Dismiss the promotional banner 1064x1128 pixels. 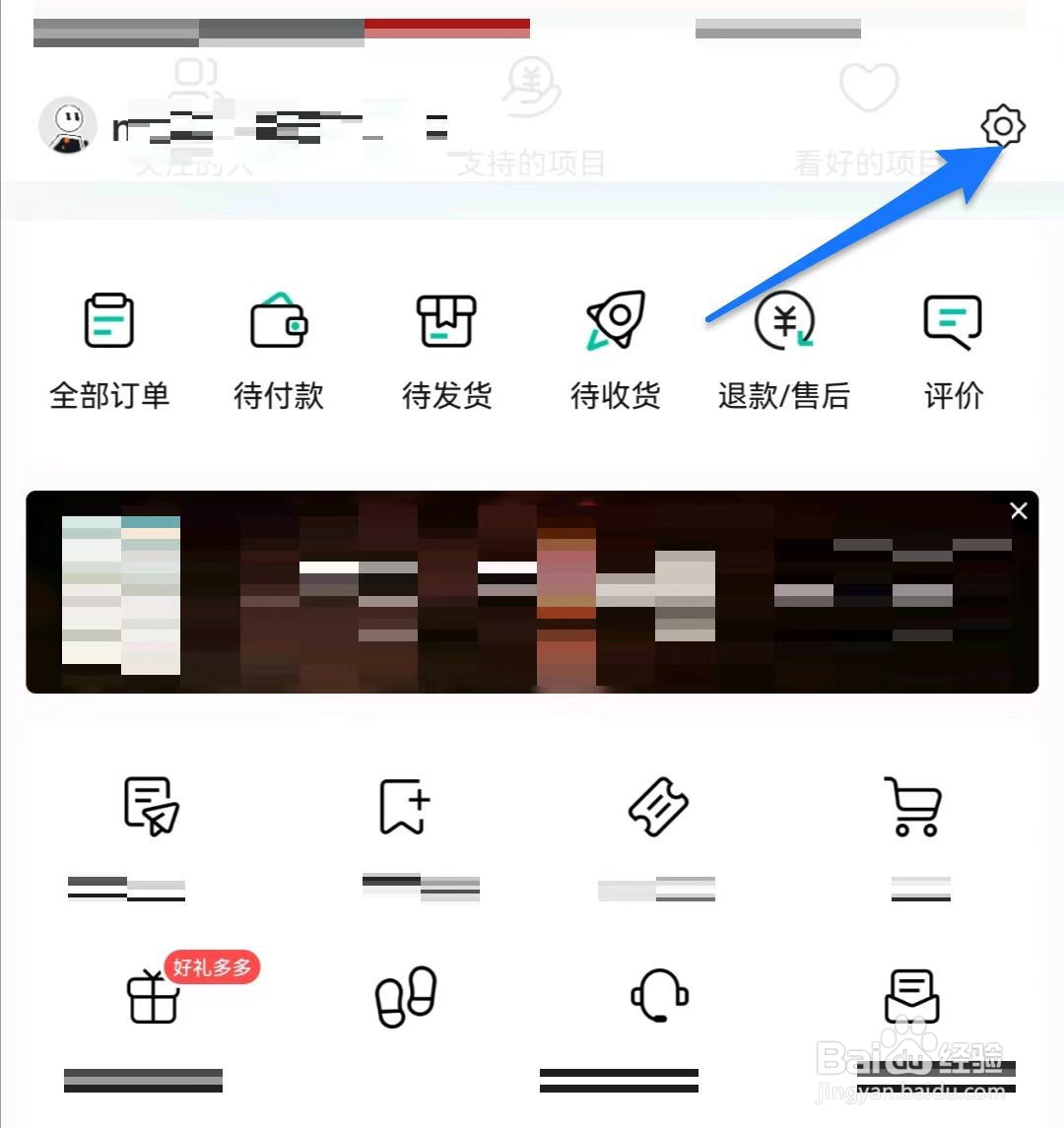(x=1018, y=511)
